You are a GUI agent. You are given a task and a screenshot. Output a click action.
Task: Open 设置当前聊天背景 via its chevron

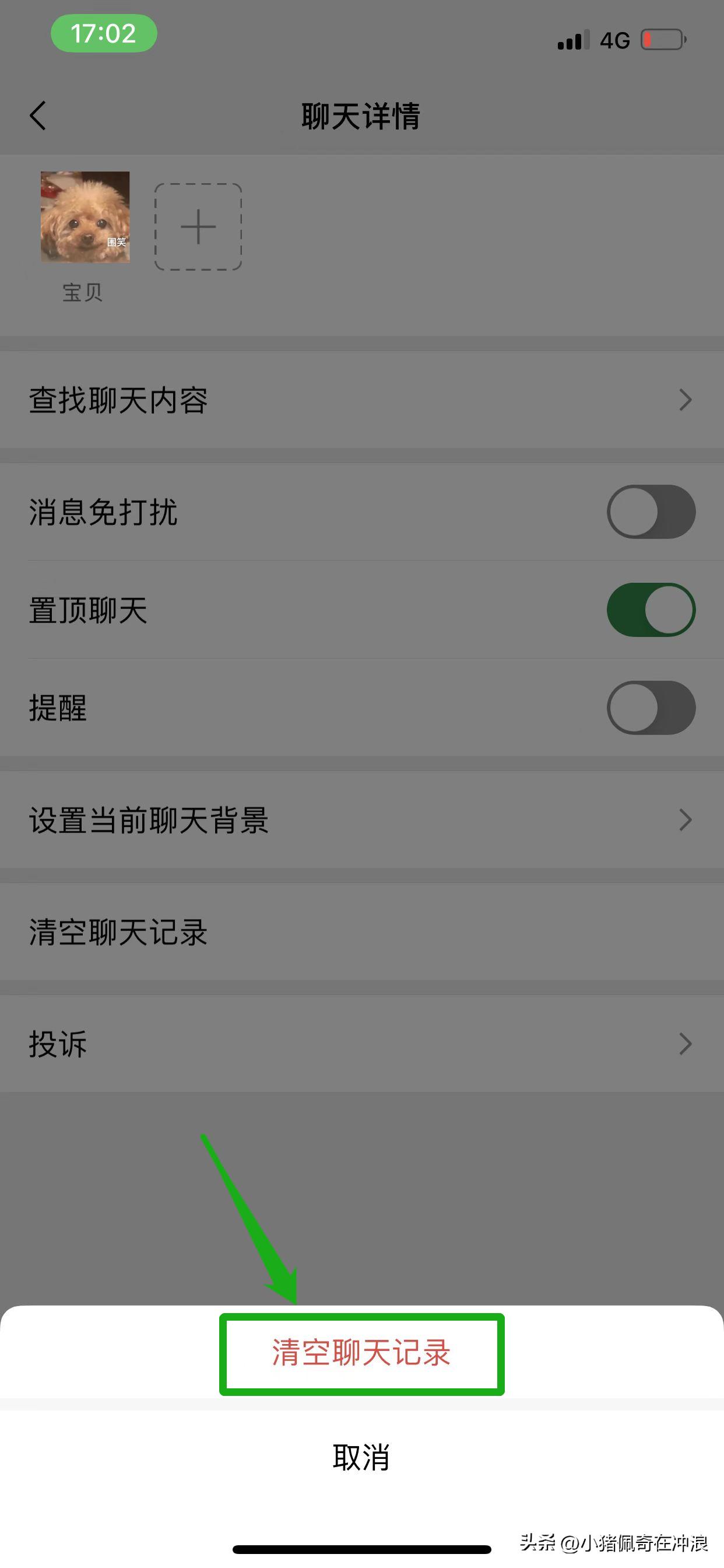(685, 820)
